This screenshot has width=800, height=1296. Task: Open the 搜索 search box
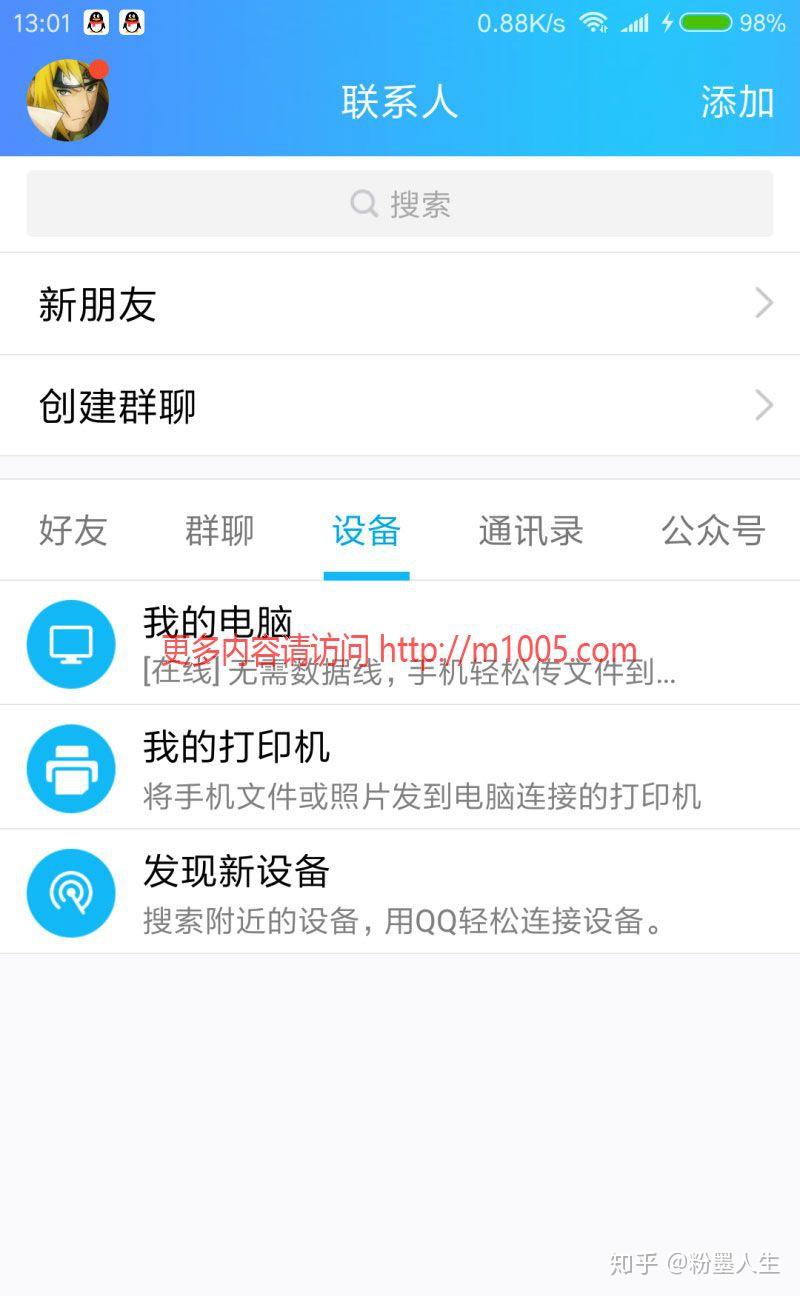coord(400,204)
